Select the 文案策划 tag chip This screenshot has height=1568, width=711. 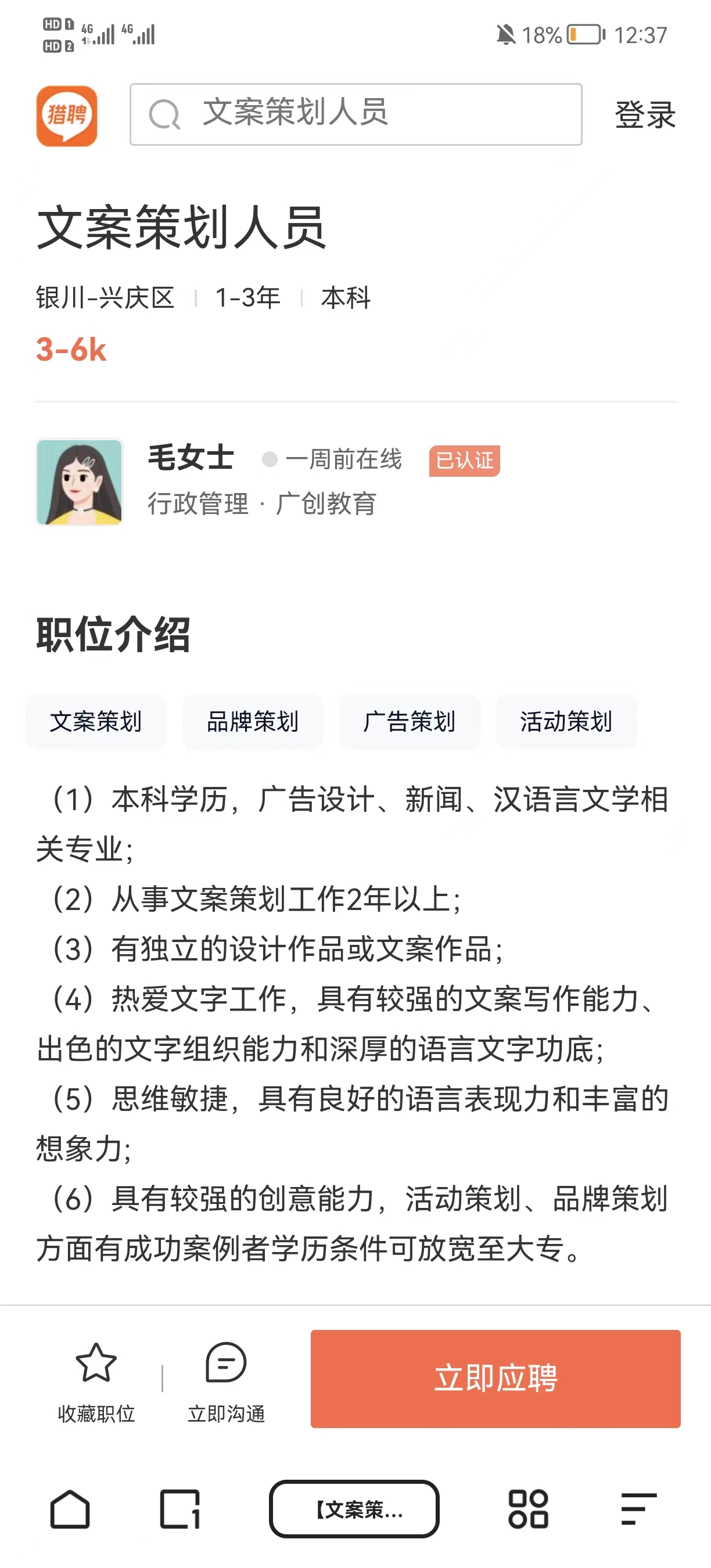(x=96, y=721)
